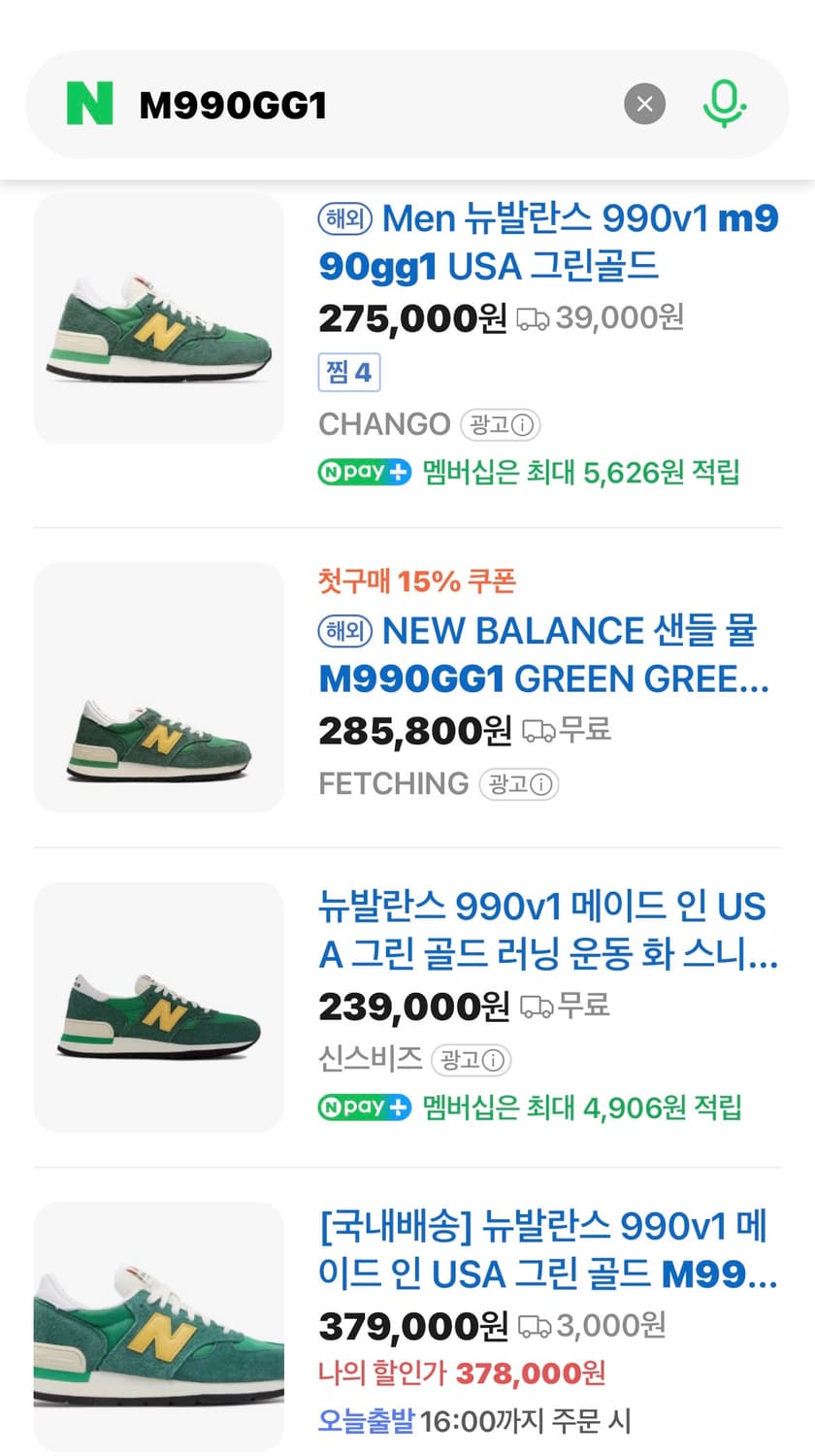Open the 광고 info disclosure next to 신스비즈
This screenshot has width=815, height=1456.
click(472, 1060)
